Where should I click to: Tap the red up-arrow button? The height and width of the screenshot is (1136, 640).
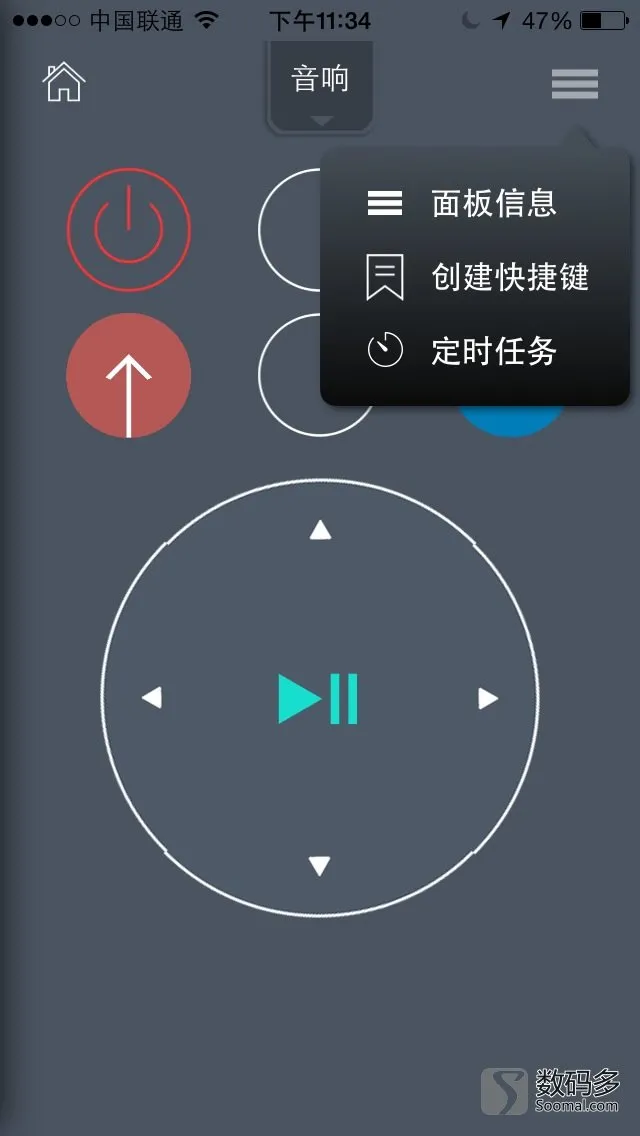(x=128, y=376)
